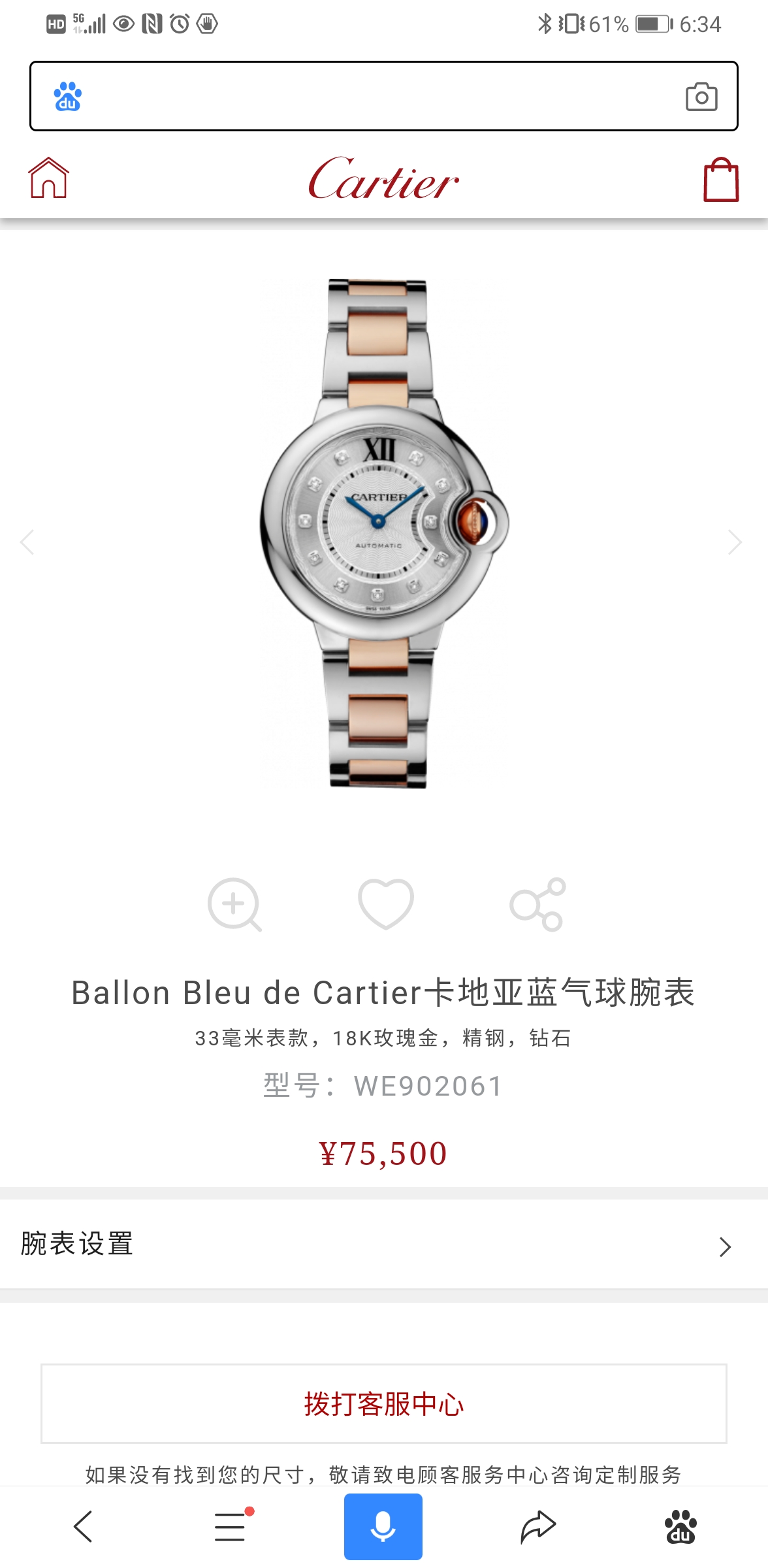This screenshot has height=1568, width=768.
Task: Go back with browser back arrow
Action: (83, 1527)
